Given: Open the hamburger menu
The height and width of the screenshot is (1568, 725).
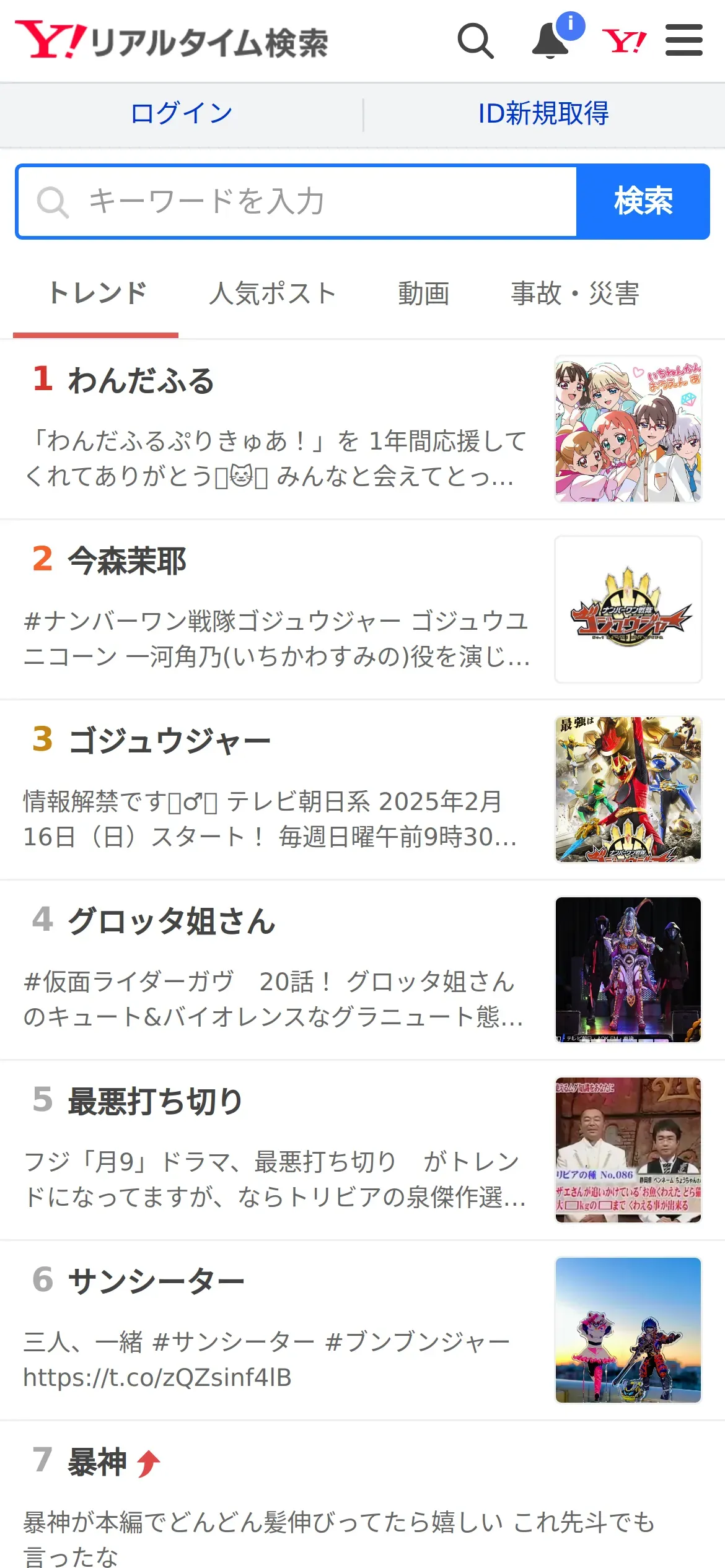Looking at the screenshot, I should (683, 41).
